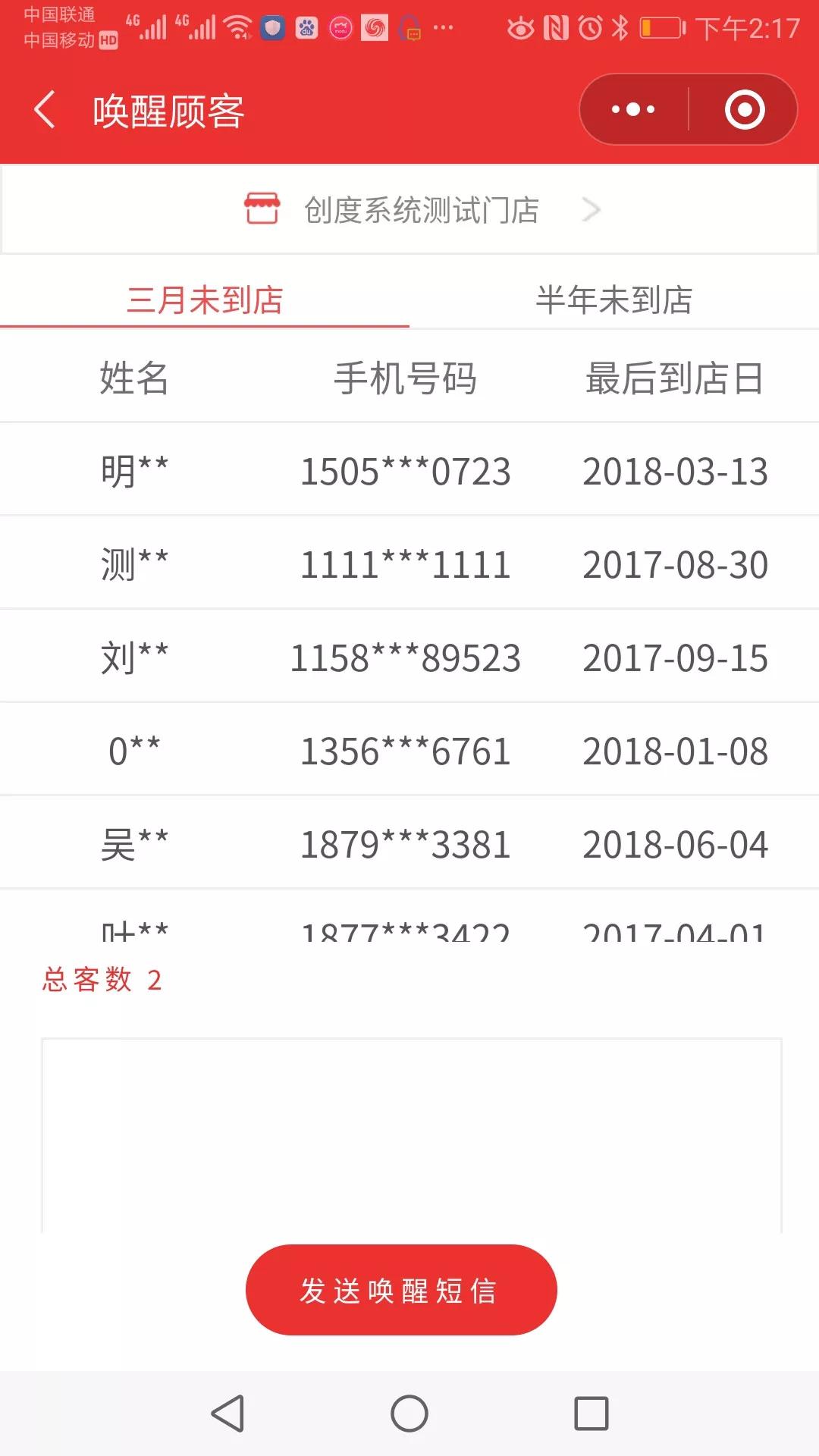The height and width of the screenshot is (1456, 819).
Task: Click the store icon next to 创度系统测试门店
Action: (262, 210)
